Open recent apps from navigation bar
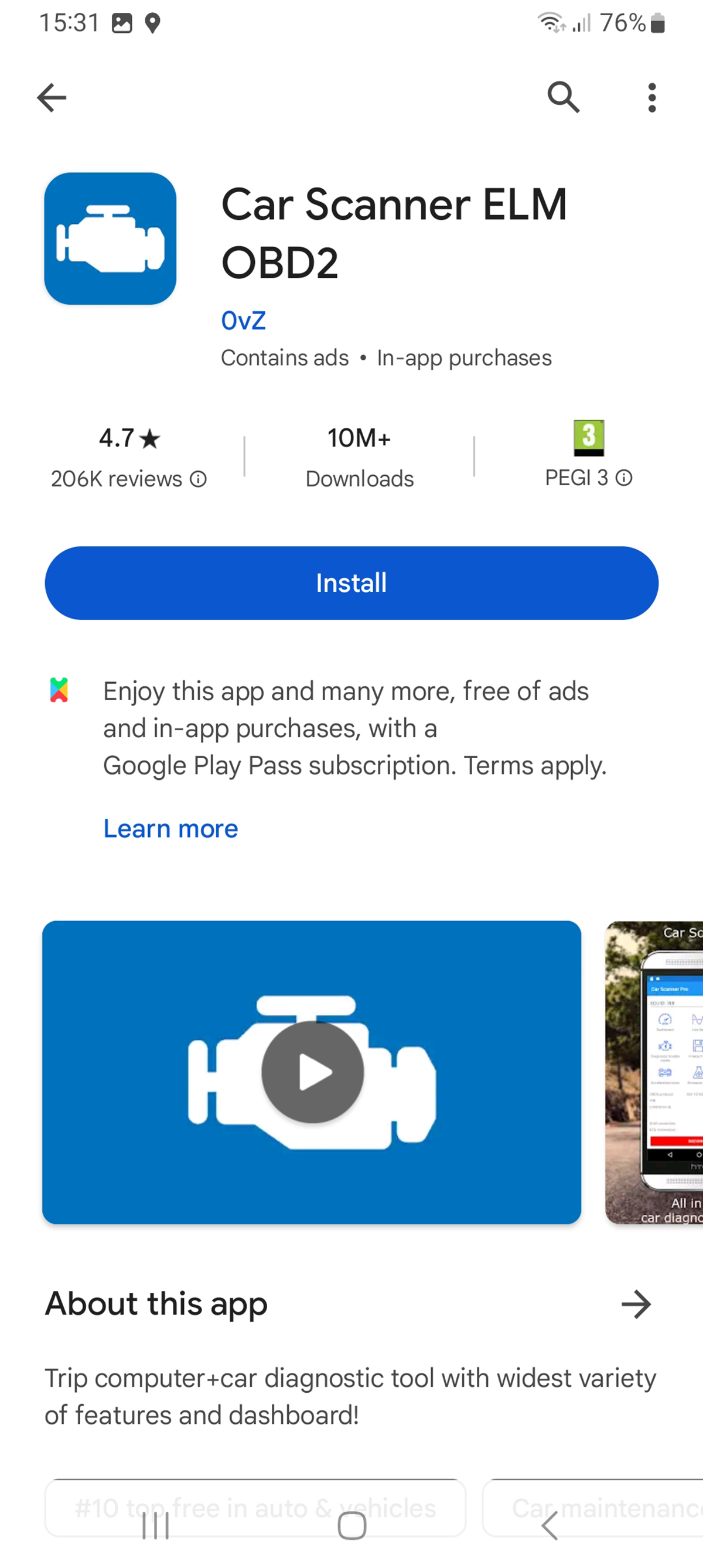This screenshot has width=703, height=1568. pos(155,1526)
